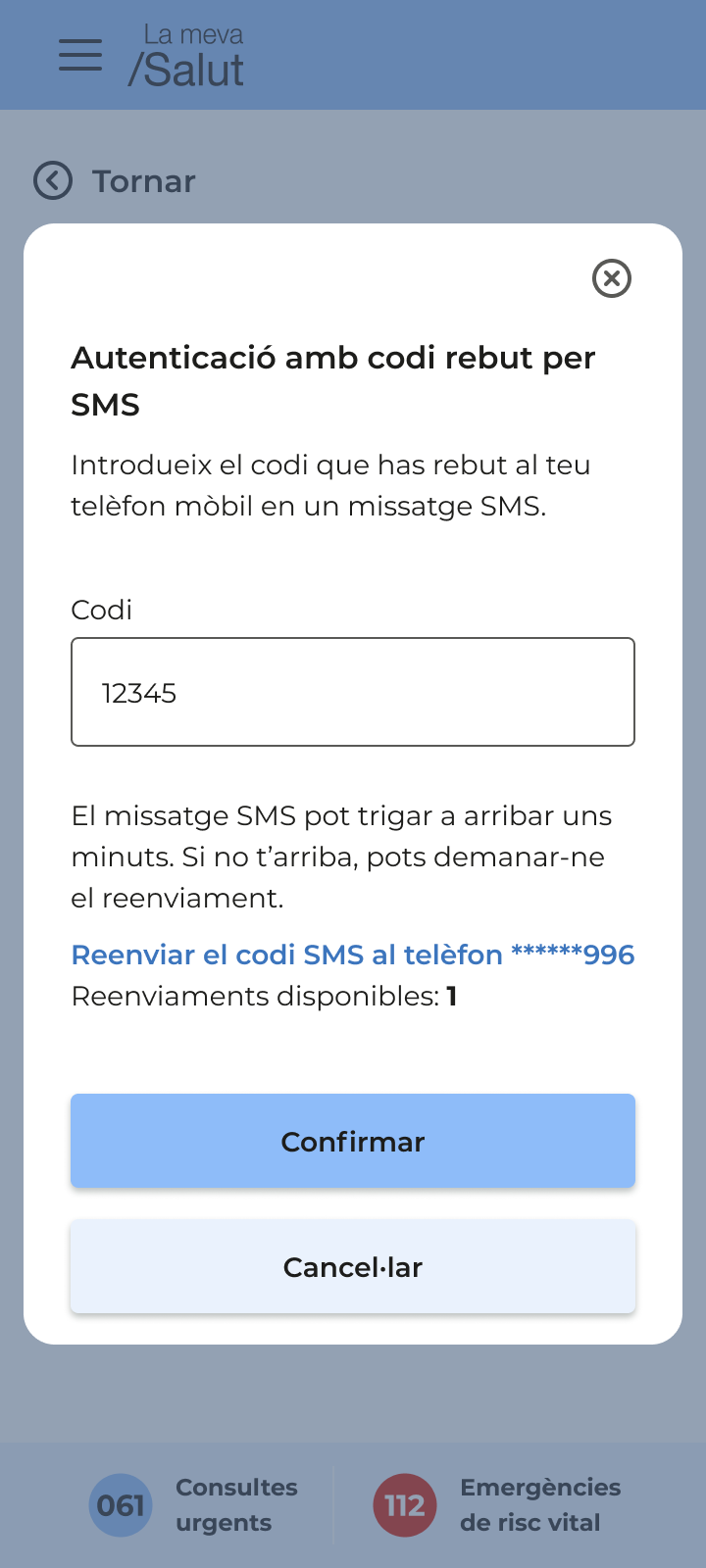
Task: Confirm the entered SMS code
Action: tap(353, 1141)
